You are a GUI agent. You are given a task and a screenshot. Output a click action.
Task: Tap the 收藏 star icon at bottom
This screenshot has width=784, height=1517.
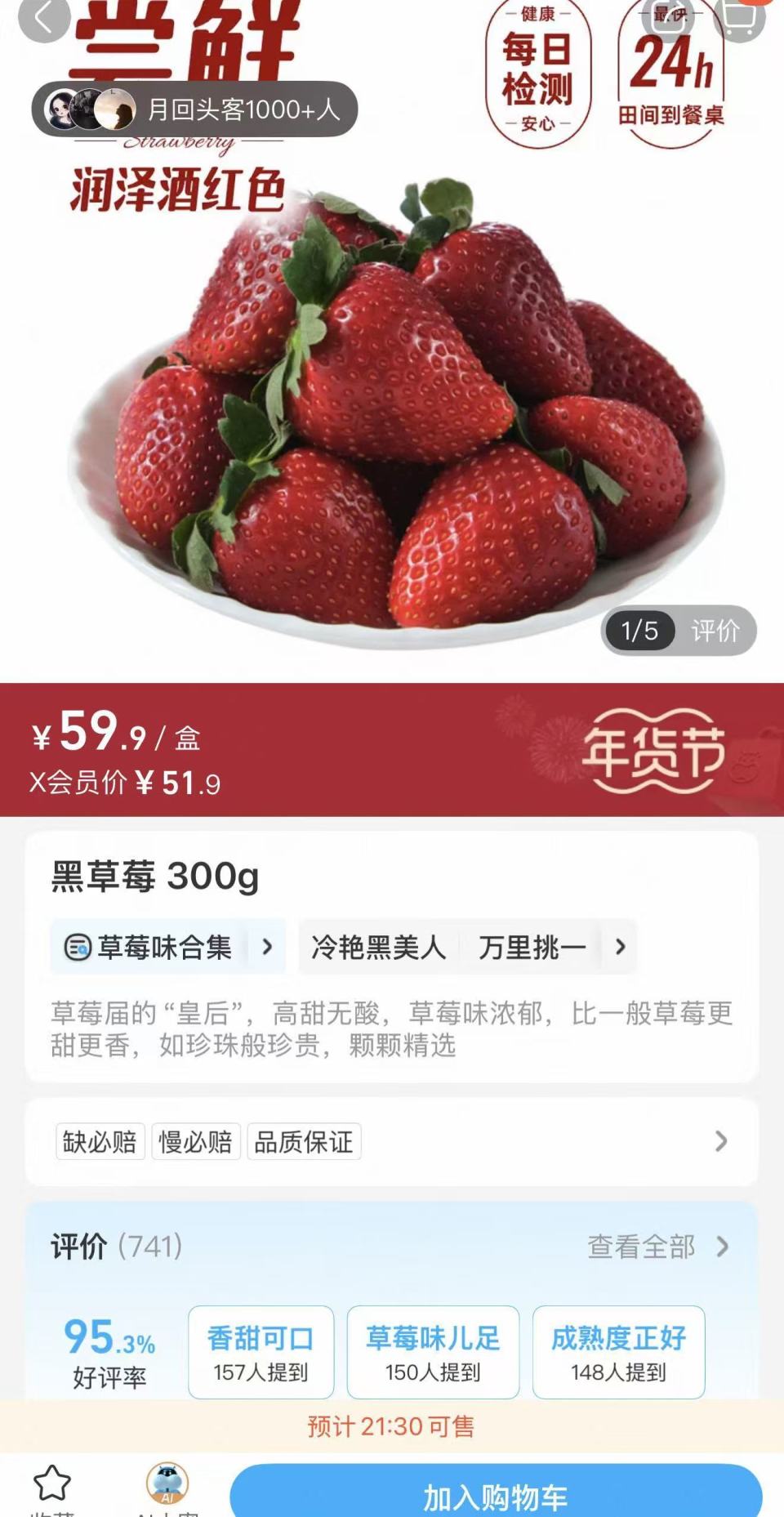[x=51, y=1480]
